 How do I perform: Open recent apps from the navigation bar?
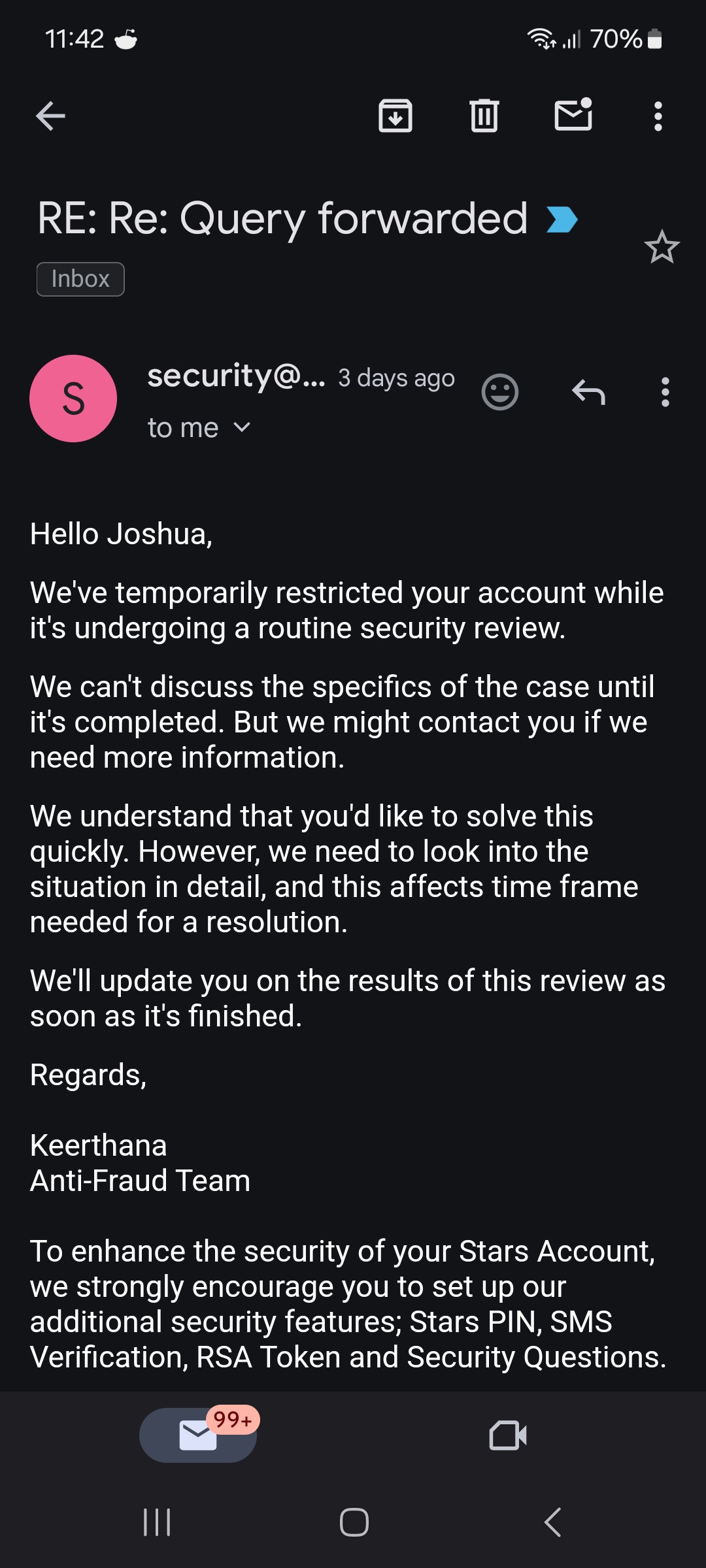tap(157, 1522)
